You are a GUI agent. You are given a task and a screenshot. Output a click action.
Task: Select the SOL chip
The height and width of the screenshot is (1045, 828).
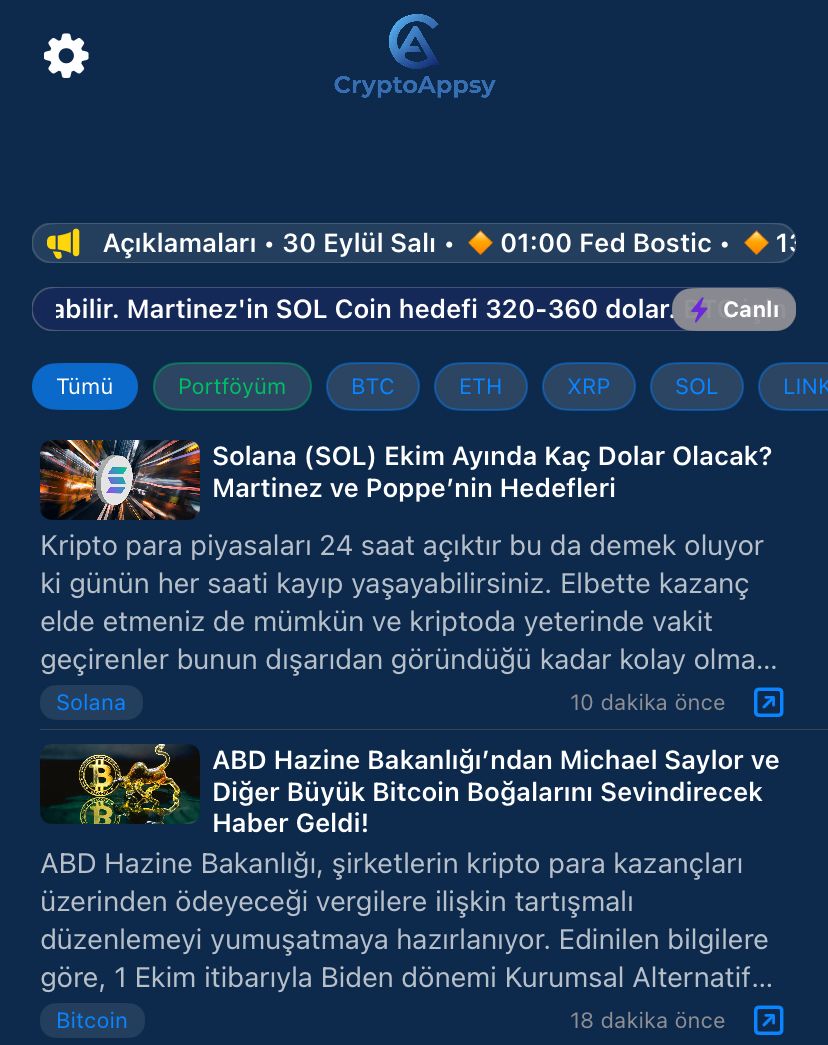(x=696, y=386)
